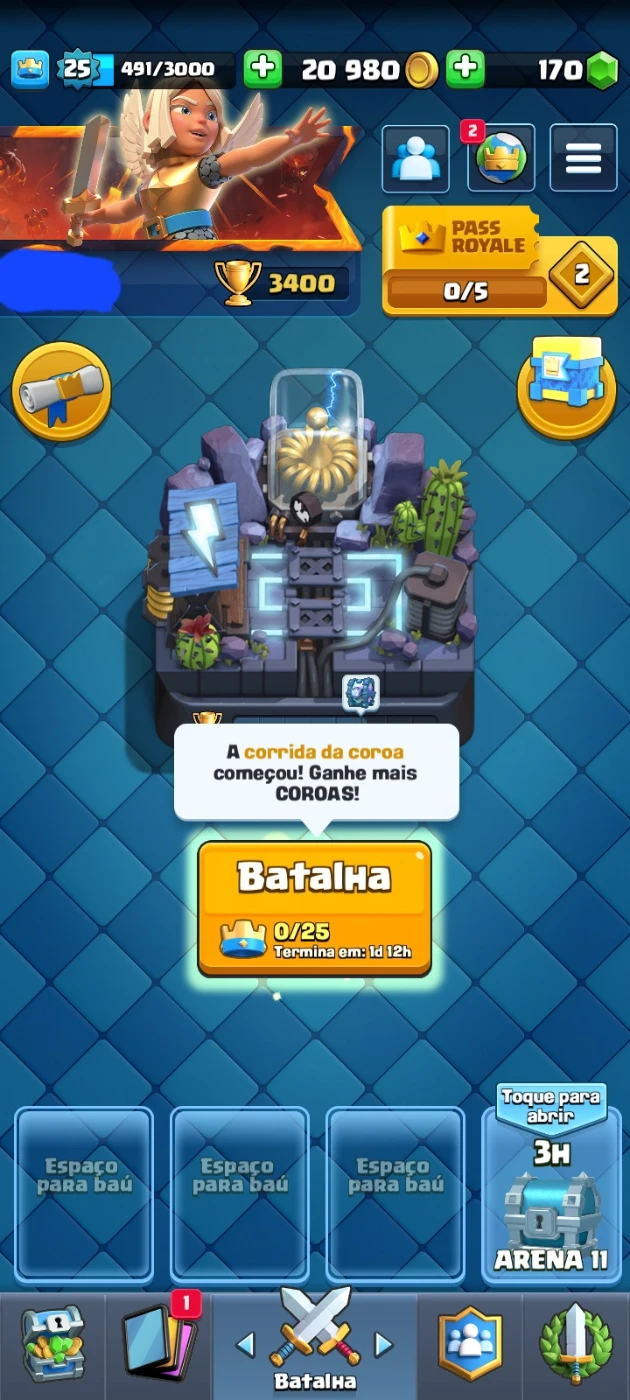
Task: Open the king level 25 experience badge
Action: tap(78, 68)
